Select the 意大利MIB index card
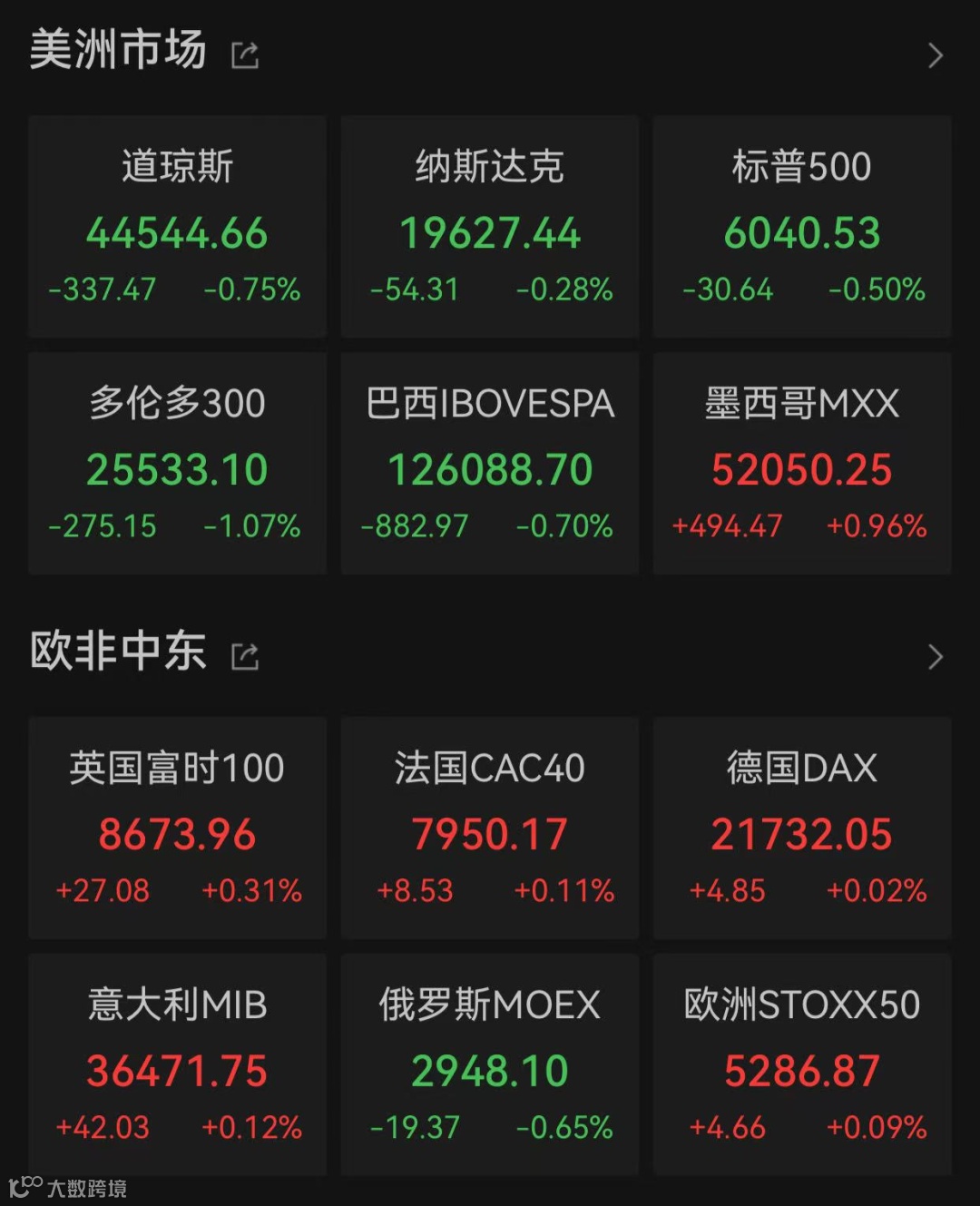Image resolution: width=980 pixels, height=1206 pixels. point(177,1064)
